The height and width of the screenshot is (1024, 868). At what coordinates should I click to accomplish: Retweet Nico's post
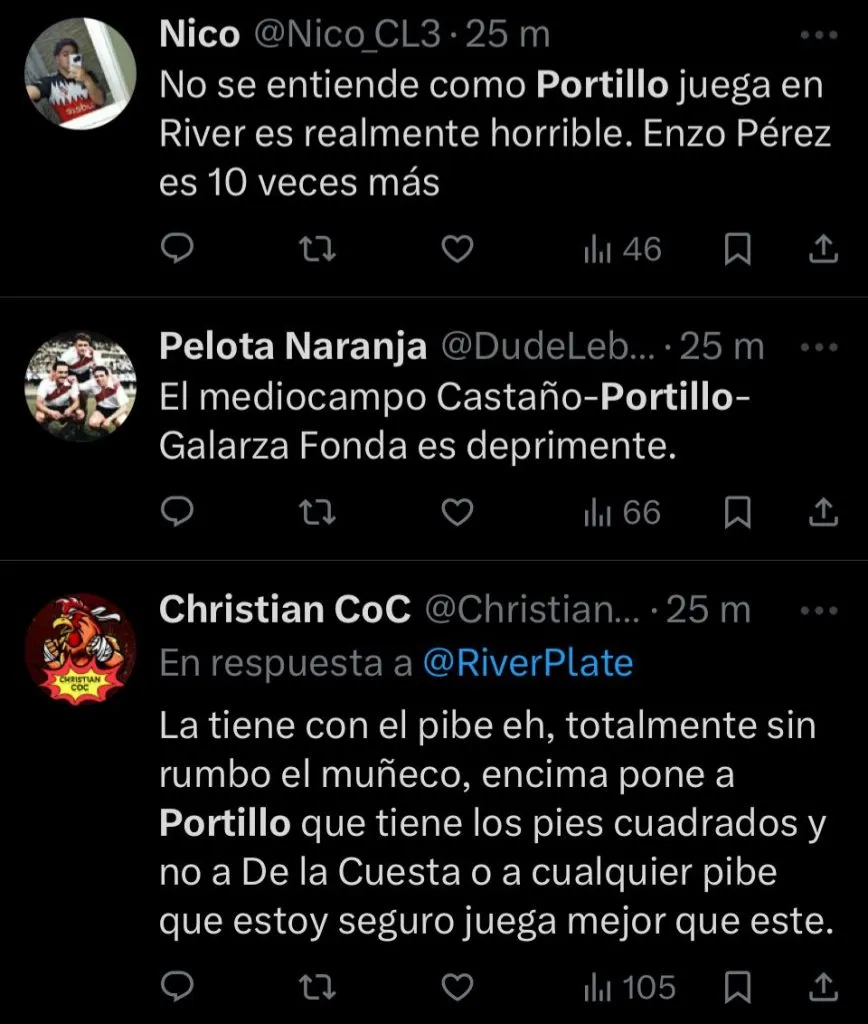[x=318, y=249]
